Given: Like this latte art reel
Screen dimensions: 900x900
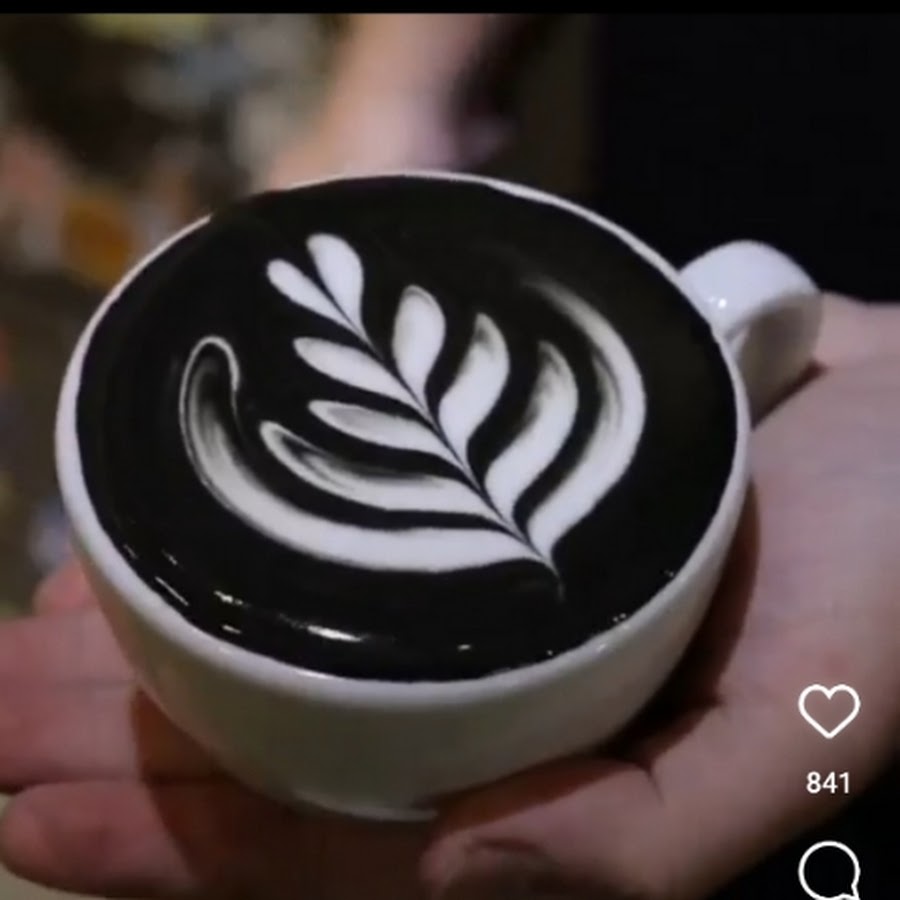Looking at the screenshot, I should tap(828, 711).
